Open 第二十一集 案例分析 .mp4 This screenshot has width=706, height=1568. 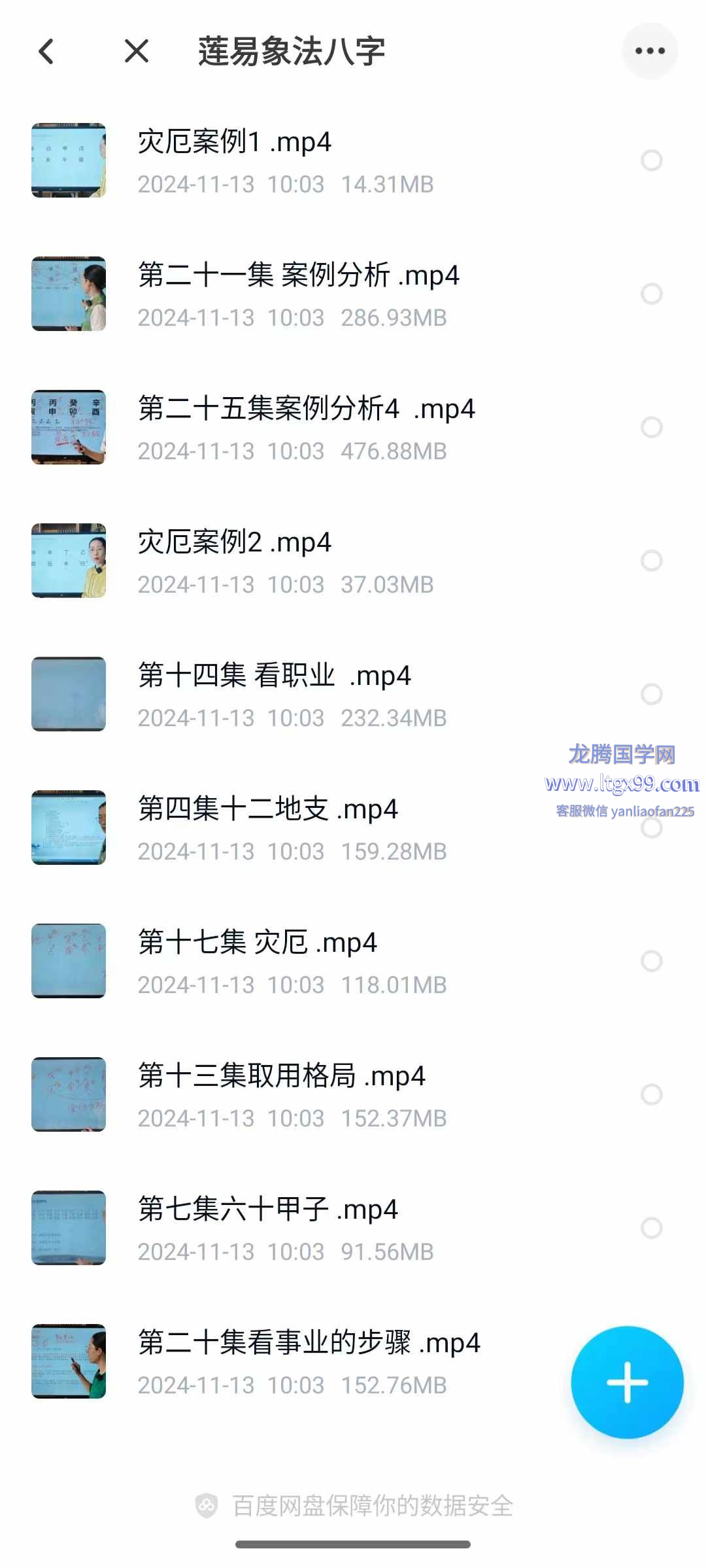tap(298, 275)
